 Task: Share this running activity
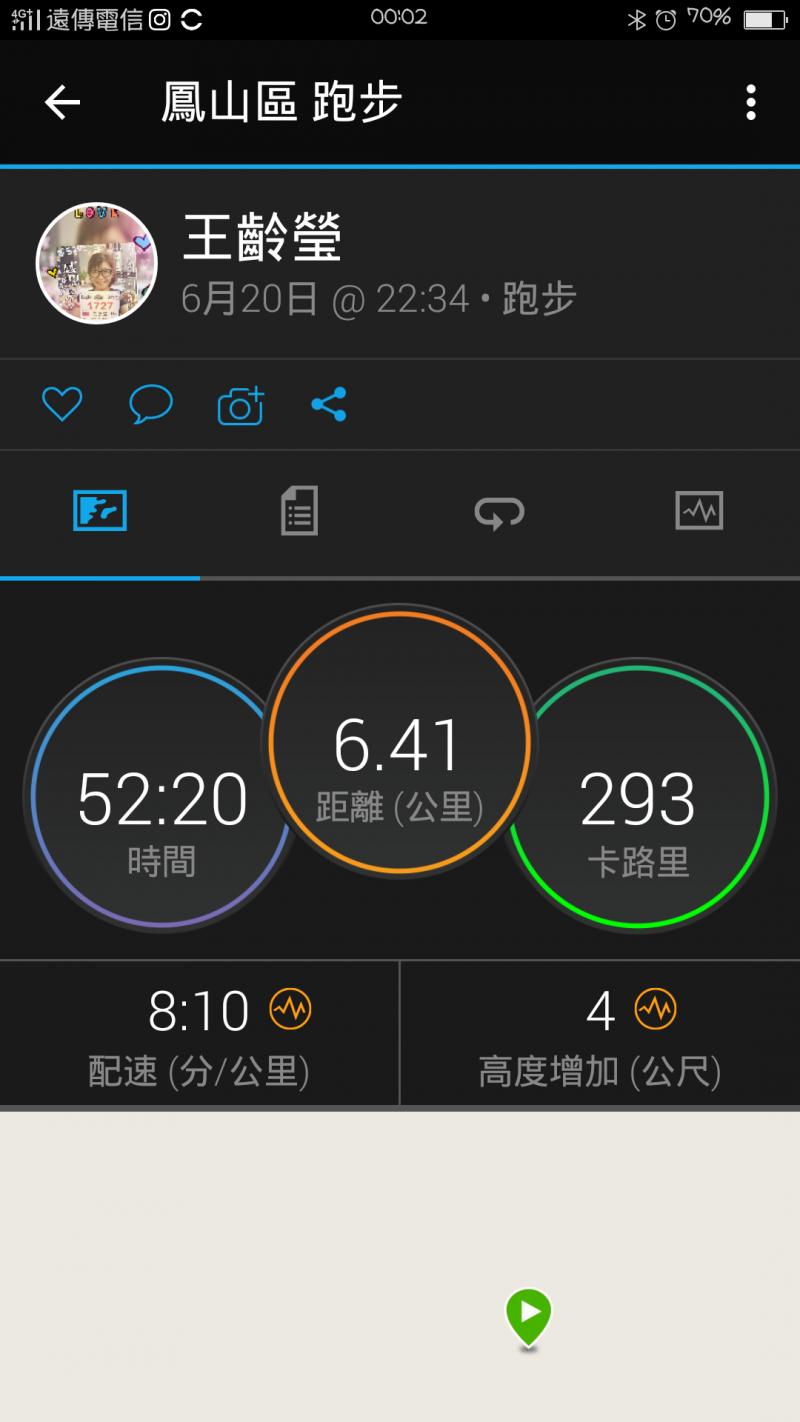pyautogui.click(x=328, y=404)
